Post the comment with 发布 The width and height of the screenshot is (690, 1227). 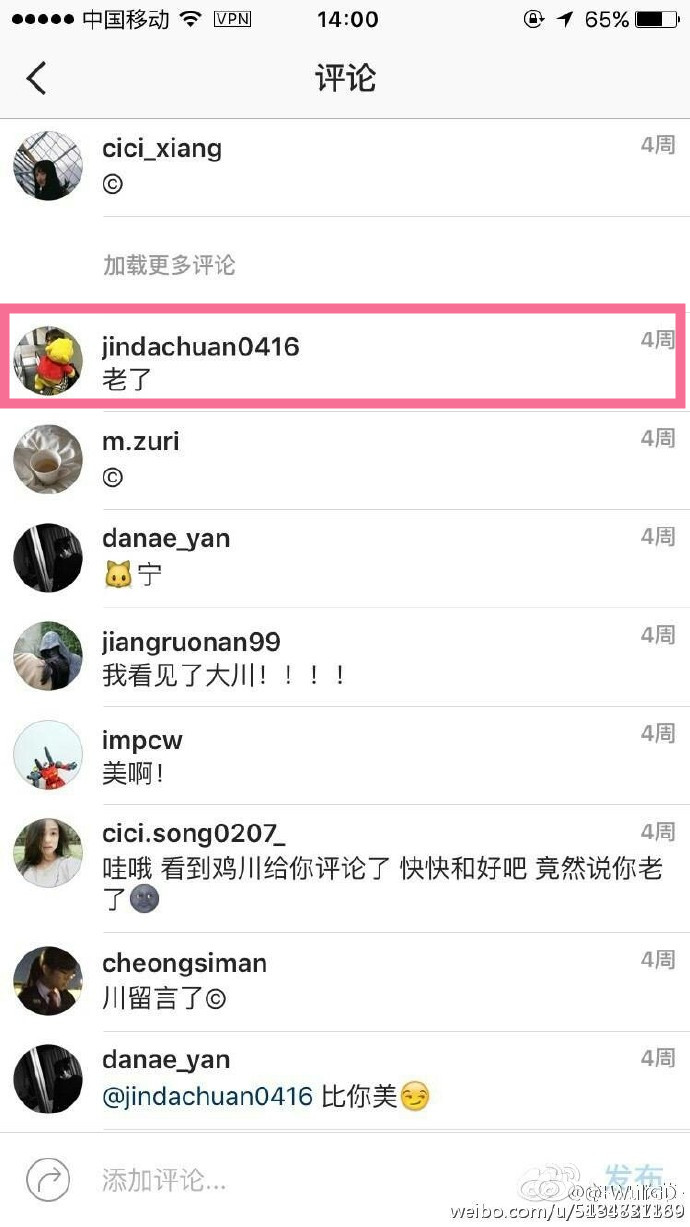pyautogui.click(x=634, y=1176)
